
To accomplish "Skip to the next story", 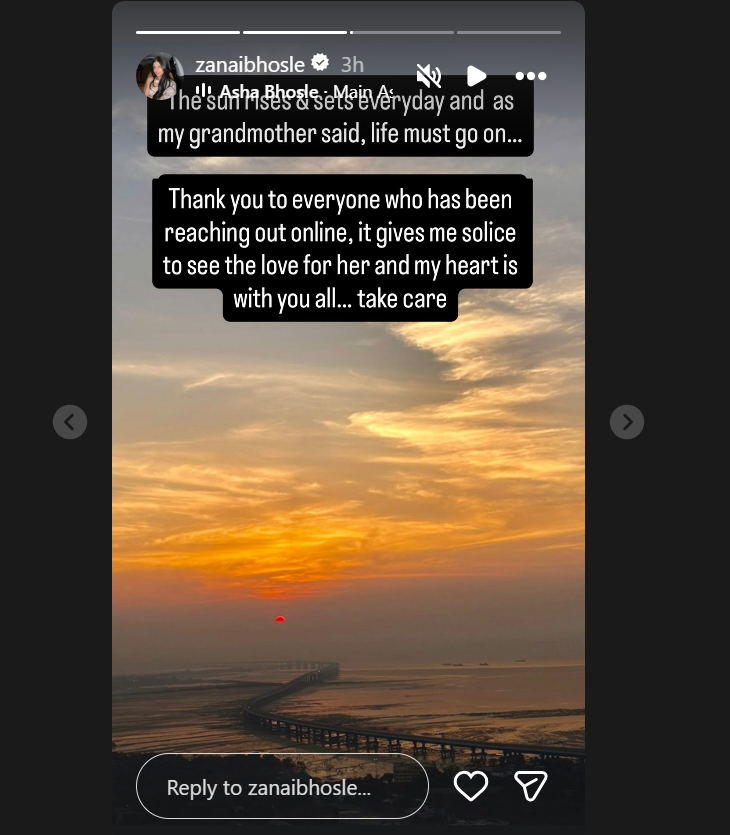I will 627,422.
